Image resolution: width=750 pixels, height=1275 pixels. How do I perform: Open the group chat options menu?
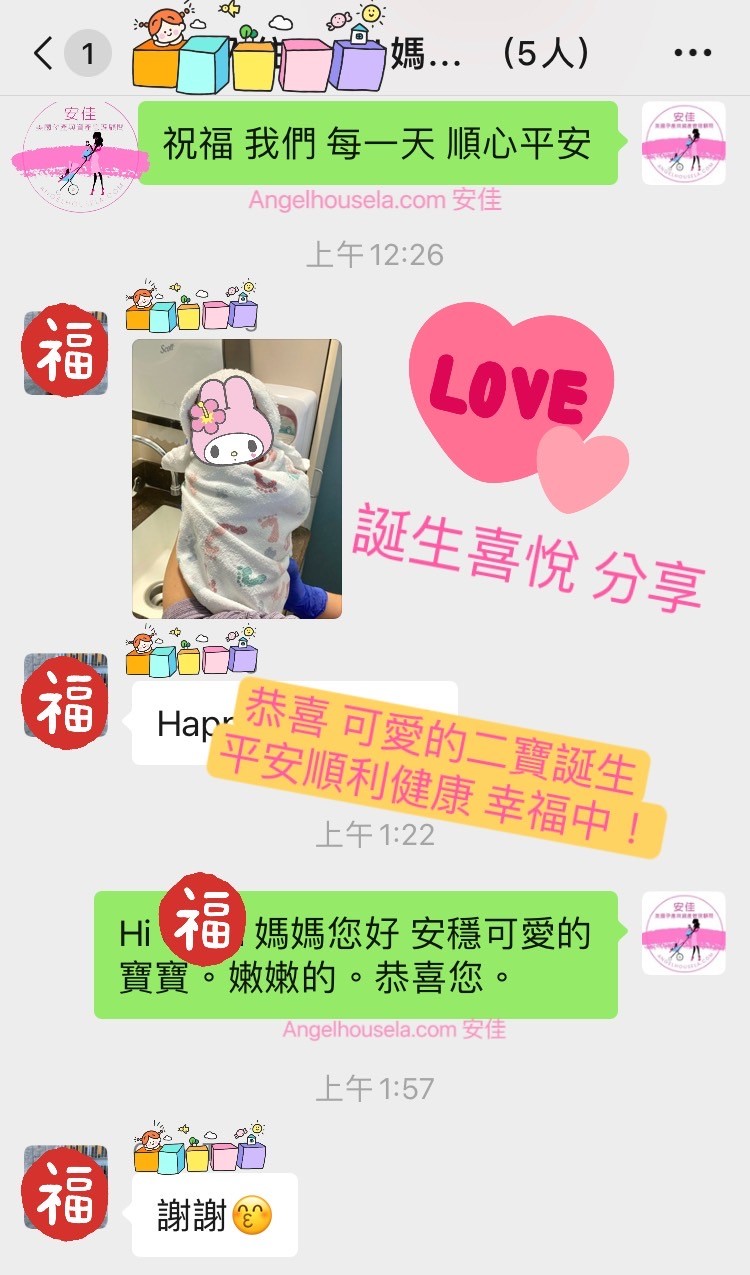coord(693,53)
